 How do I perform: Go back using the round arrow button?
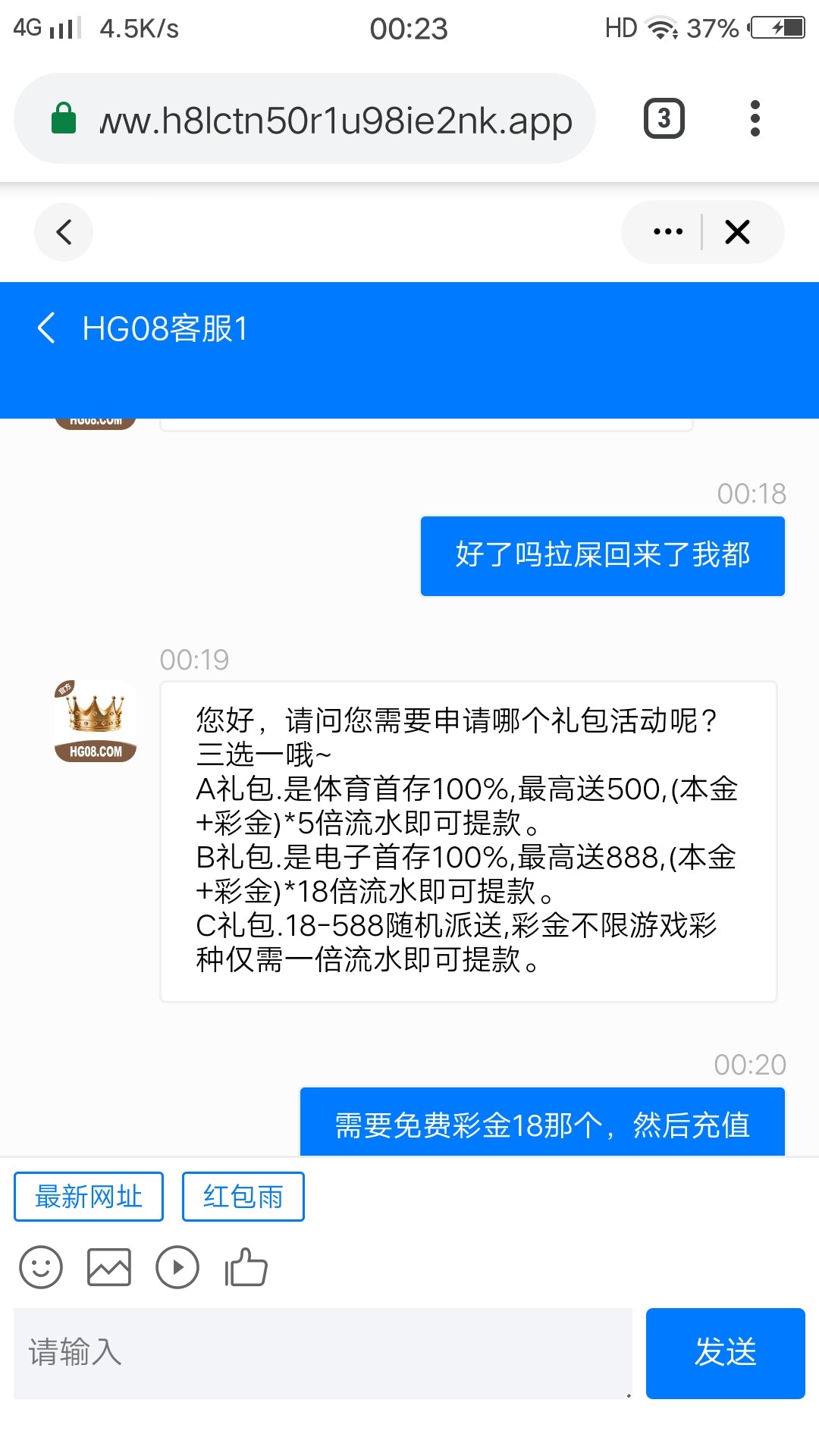pos(64,232)
